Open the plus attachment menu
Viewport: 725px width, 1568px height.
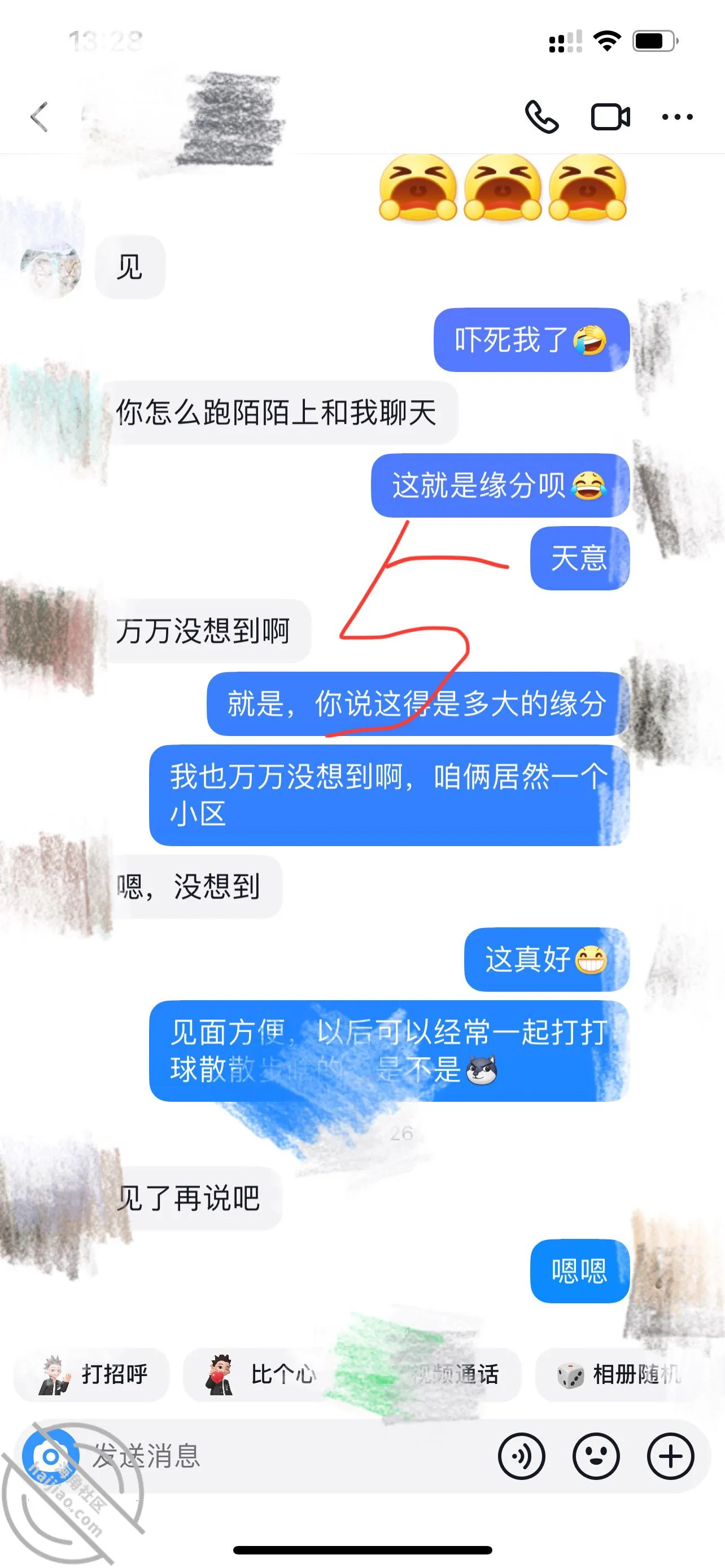[670, 1457]
